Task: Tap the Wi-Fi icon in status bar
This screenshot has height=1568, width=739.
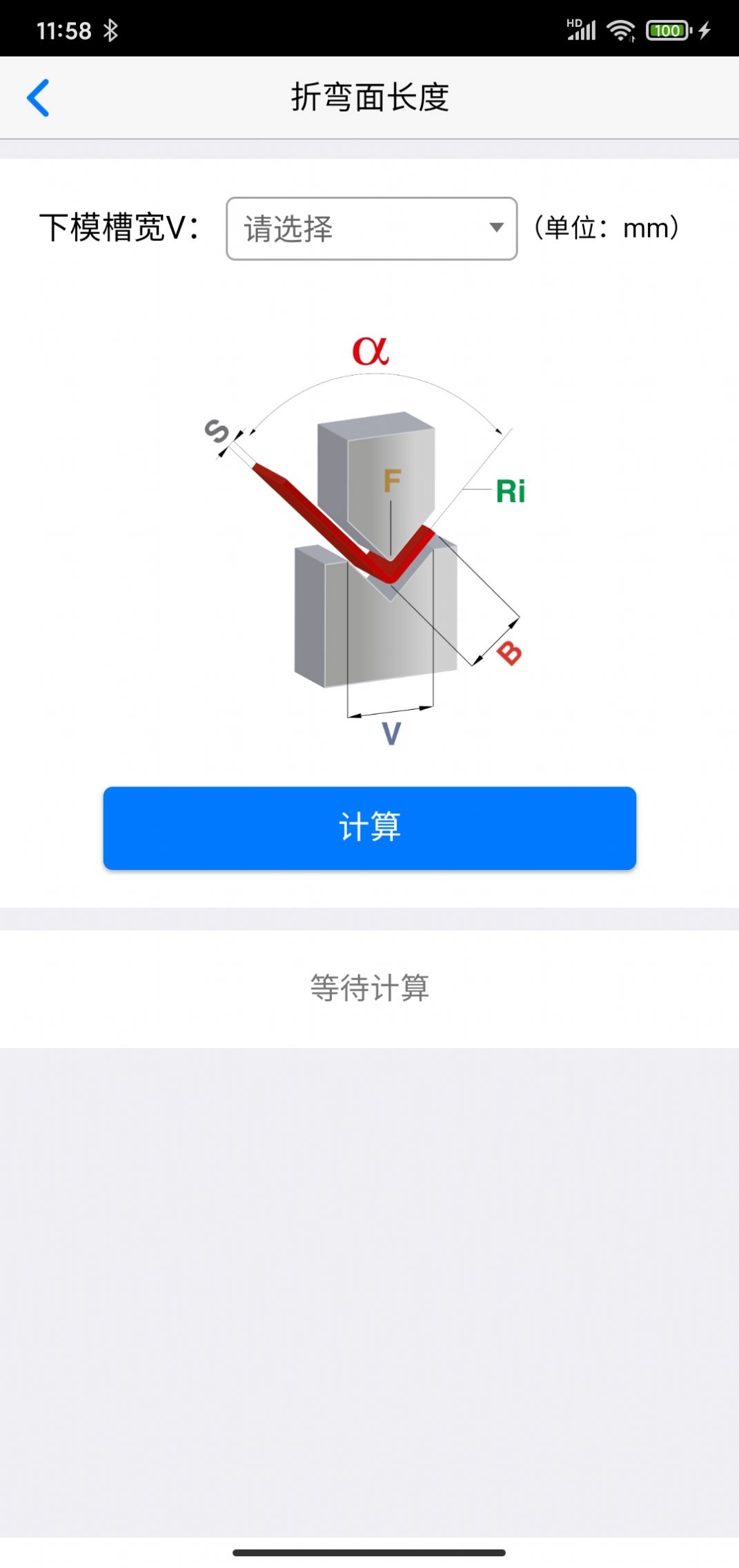Action: click(x=619, y=29)
